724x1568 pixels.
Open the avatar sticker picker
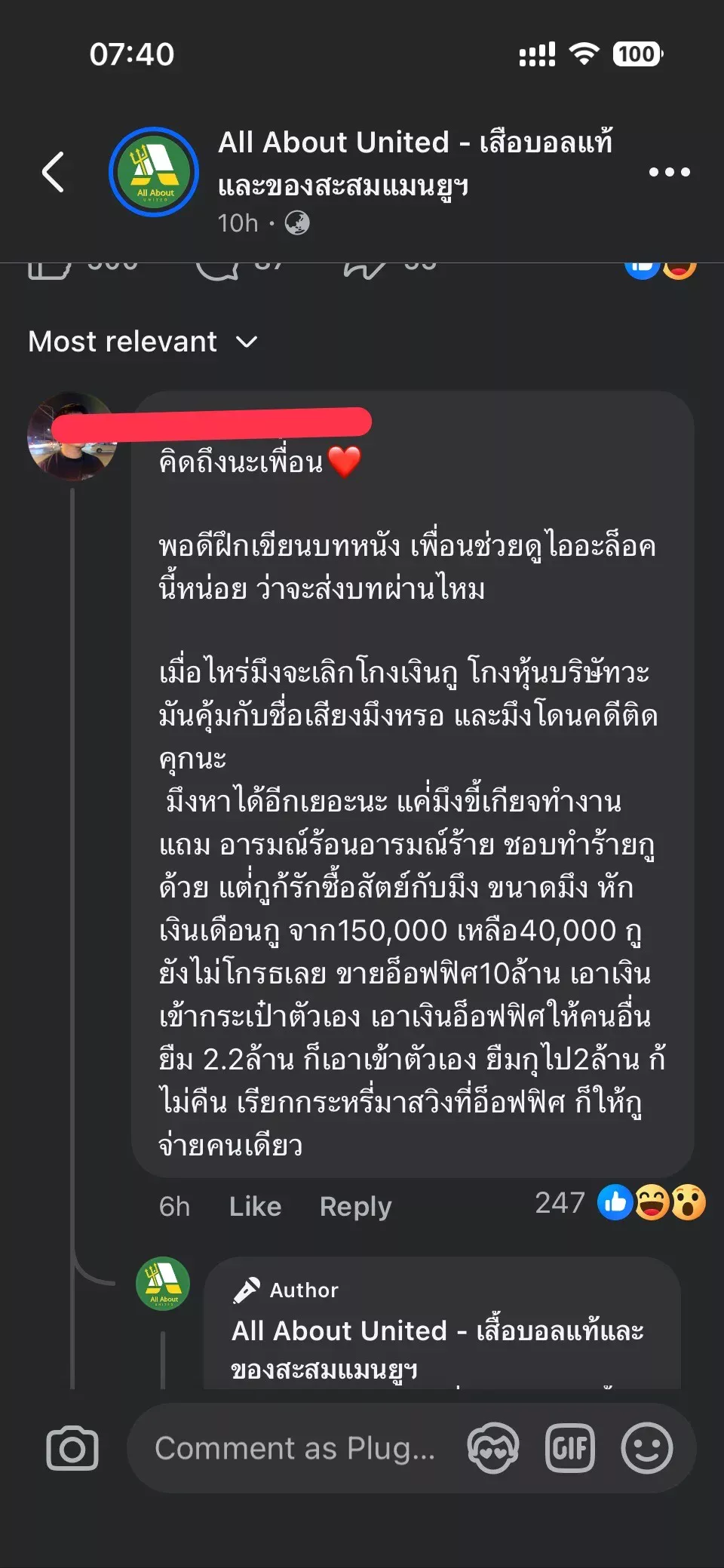tap(493, 1449)
